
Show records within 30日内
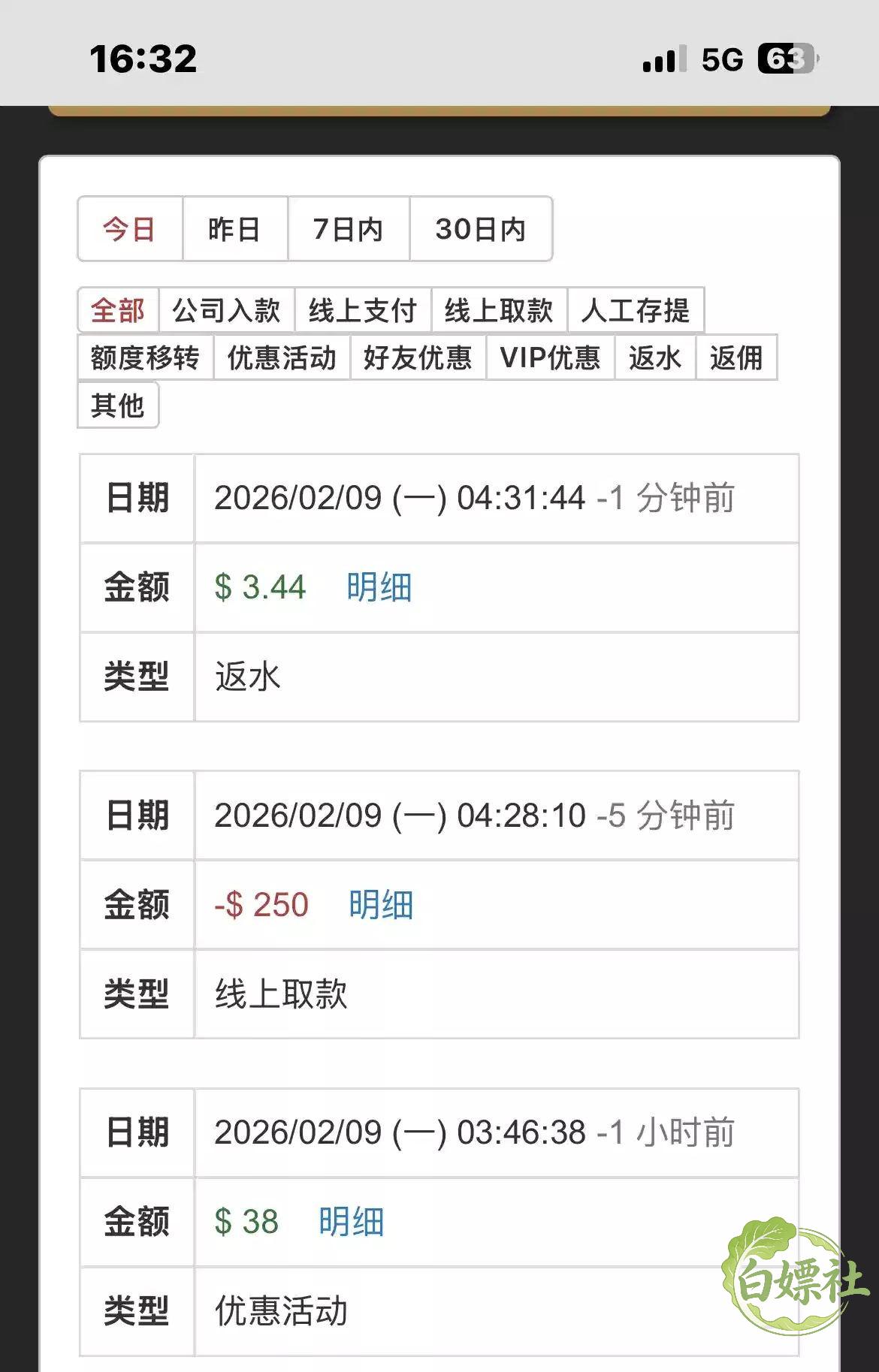tap(481, 229)
